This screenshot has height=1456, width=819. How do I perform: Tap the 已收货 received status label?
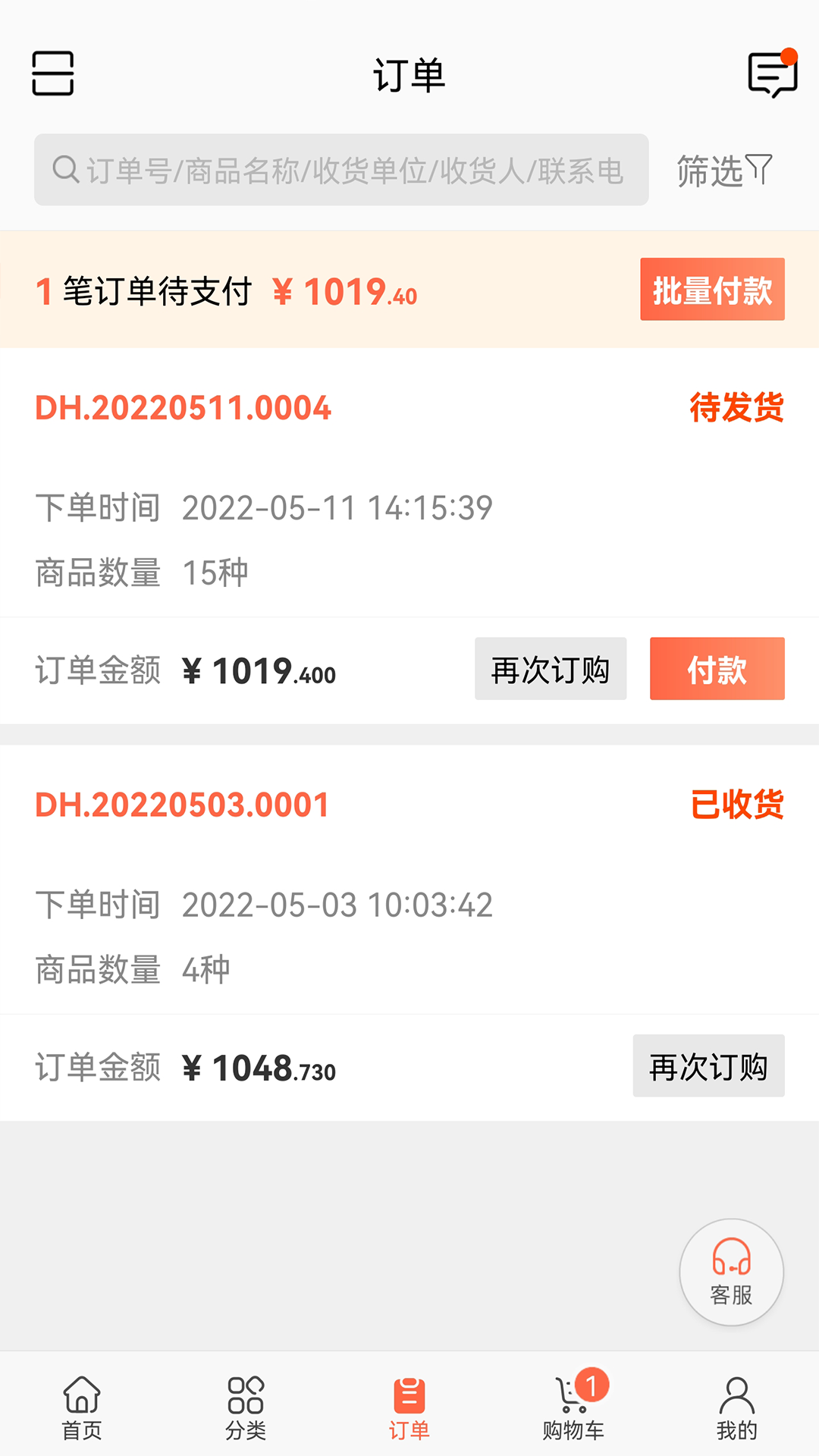point(737,804)
